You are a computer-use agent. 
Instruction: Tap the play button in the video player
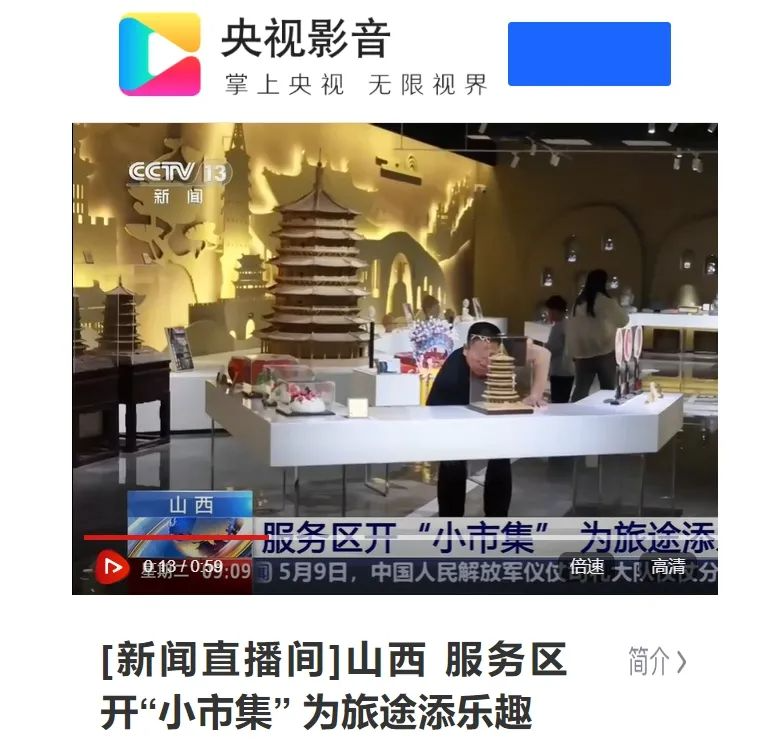[x=114, y=568]
